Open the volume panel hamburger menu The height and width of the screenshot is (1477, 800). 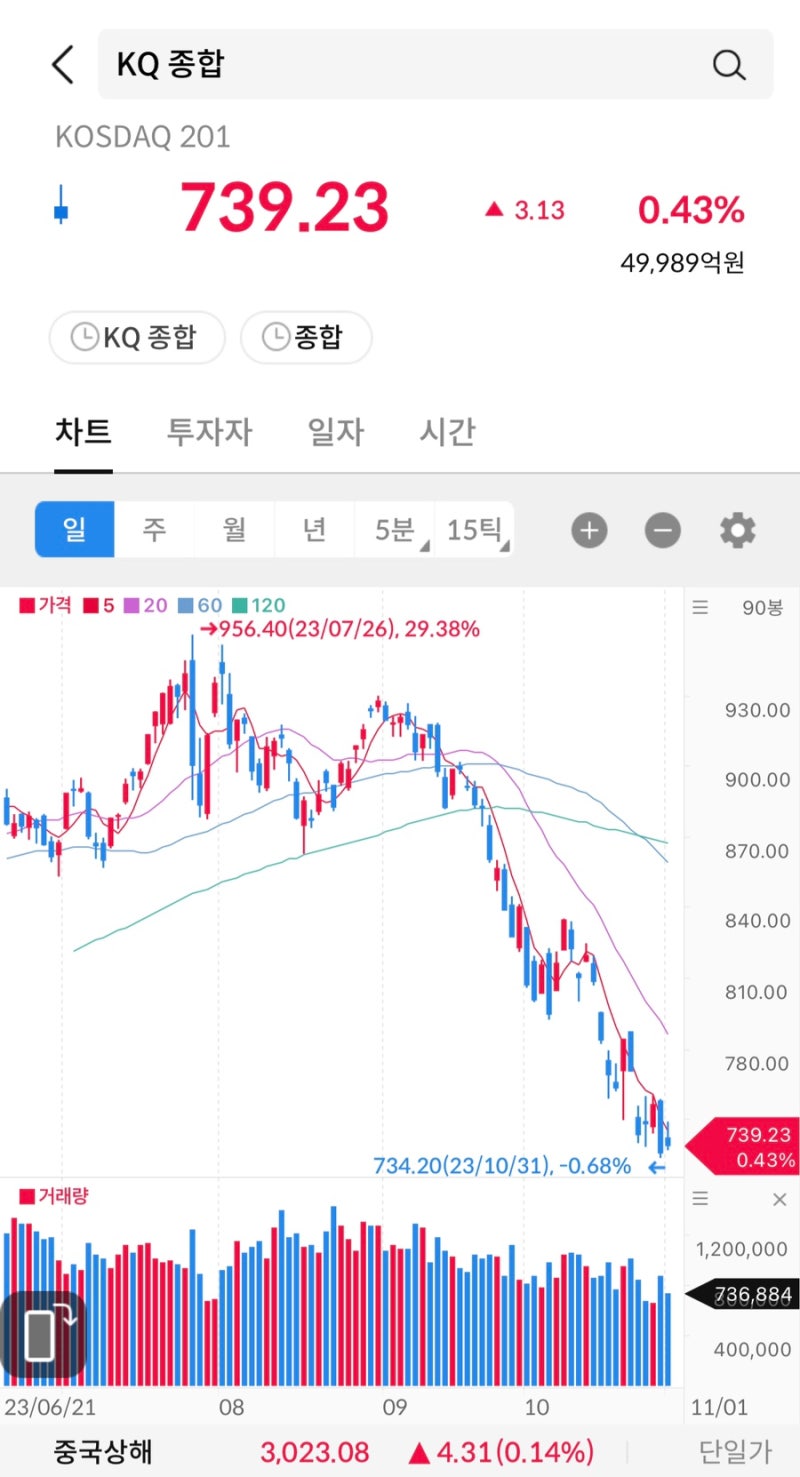click(699, 1197)
